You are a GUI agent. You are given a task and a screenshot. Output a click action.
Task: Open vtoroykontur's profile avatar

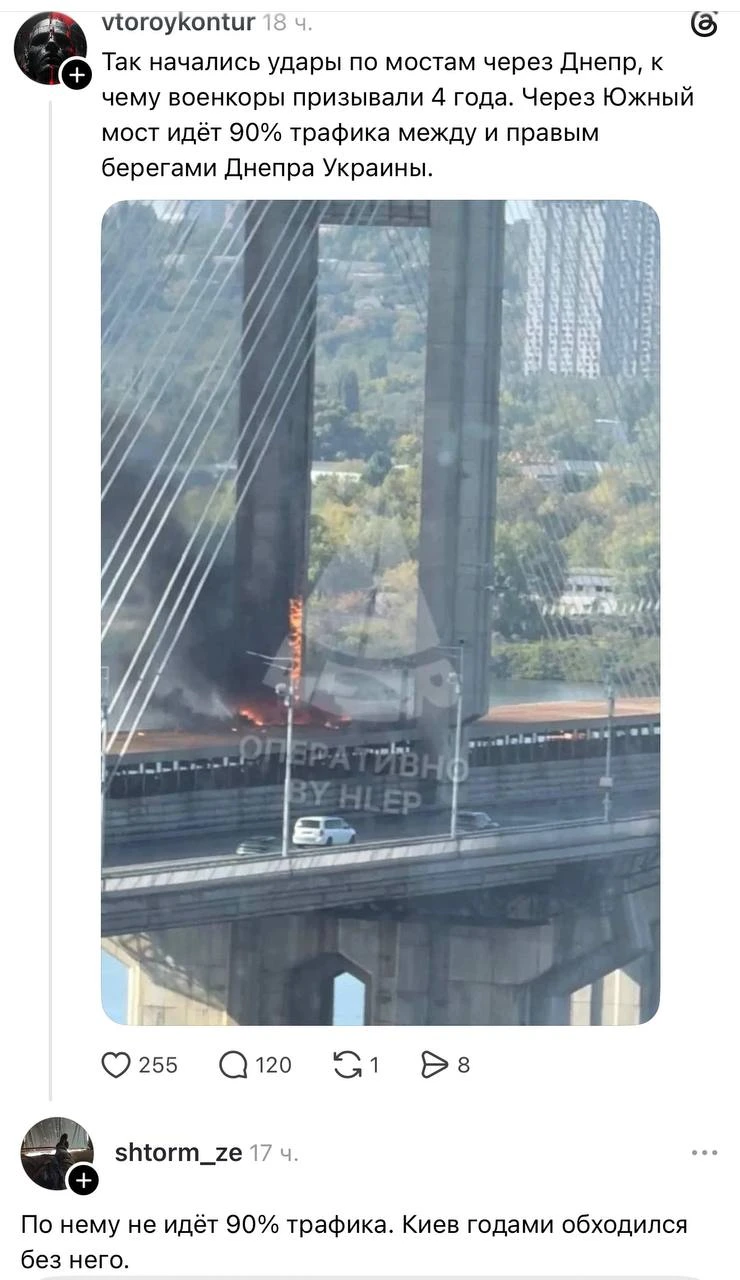tap(50, 48)
